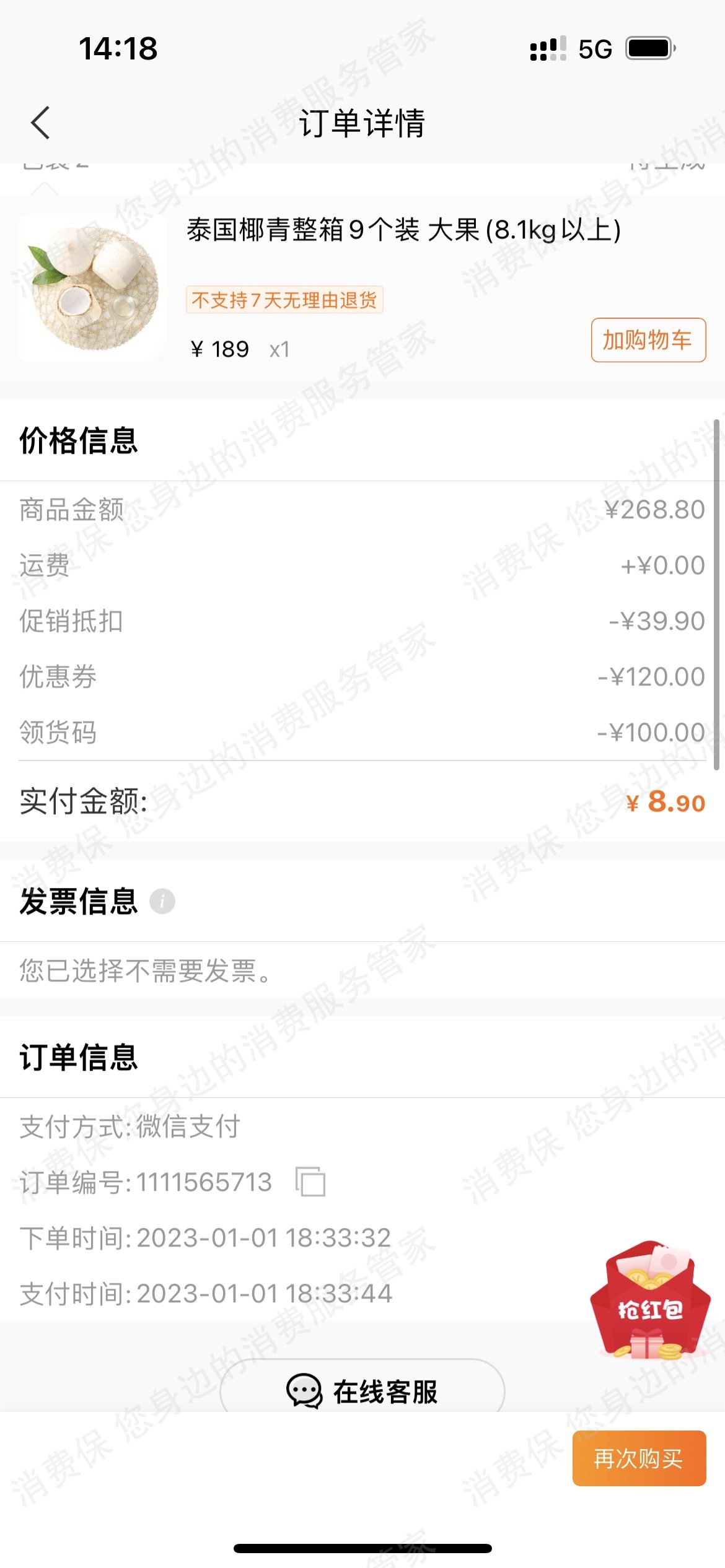725x1568 pixels.
Task: Tap 加购物车 to add coconuts to cart
Action: click(x=648, y=340)
